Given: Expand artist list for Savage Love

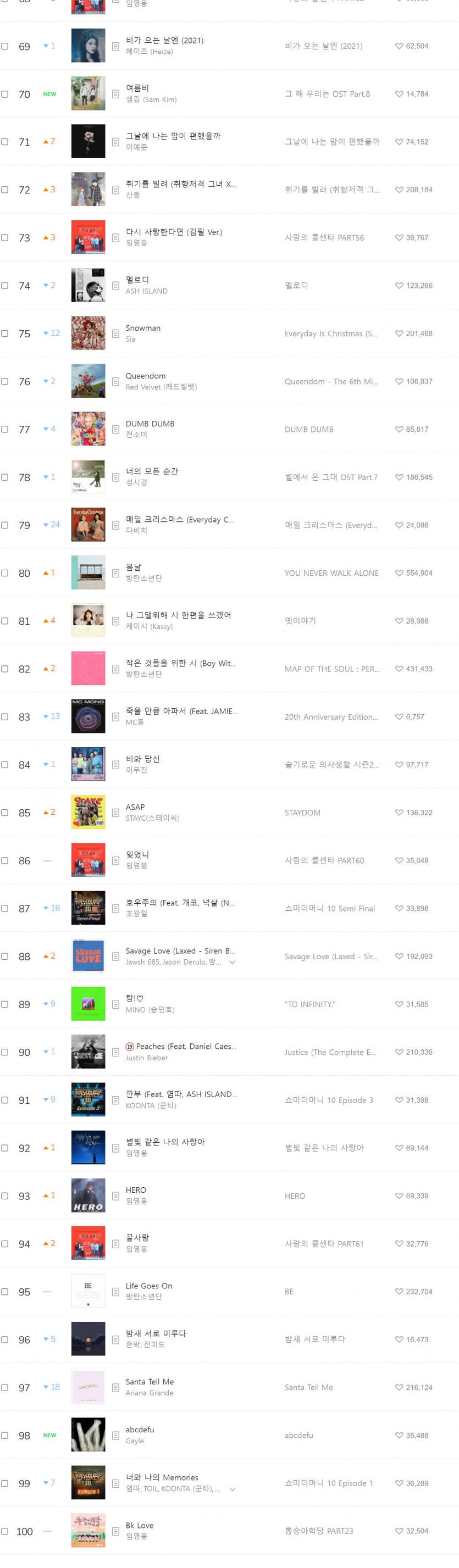Looking at the screenshot, I should coord(232,963).
